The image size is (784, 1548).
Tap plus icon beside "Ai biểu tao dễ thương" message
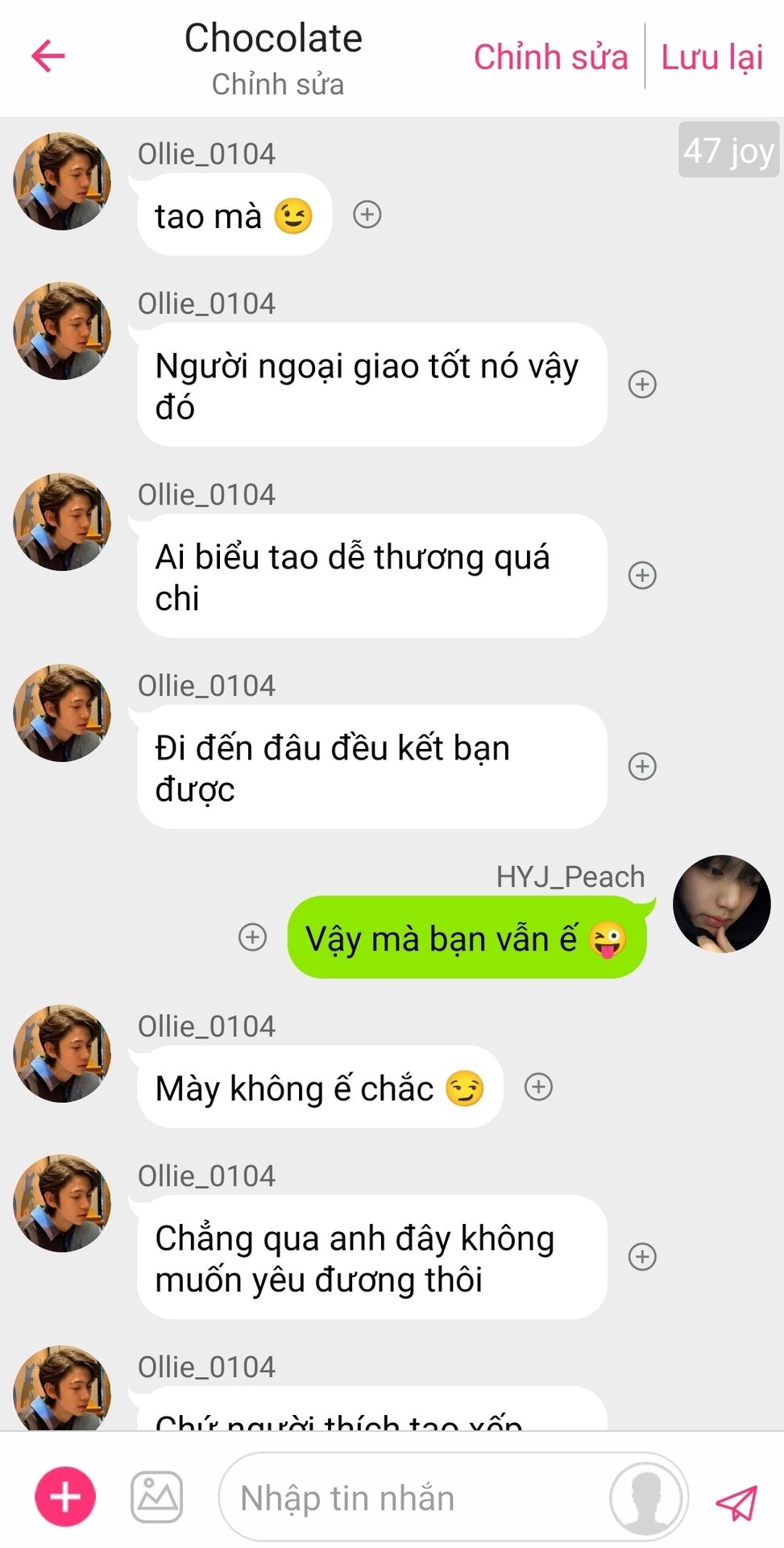[x=642, y=575]
